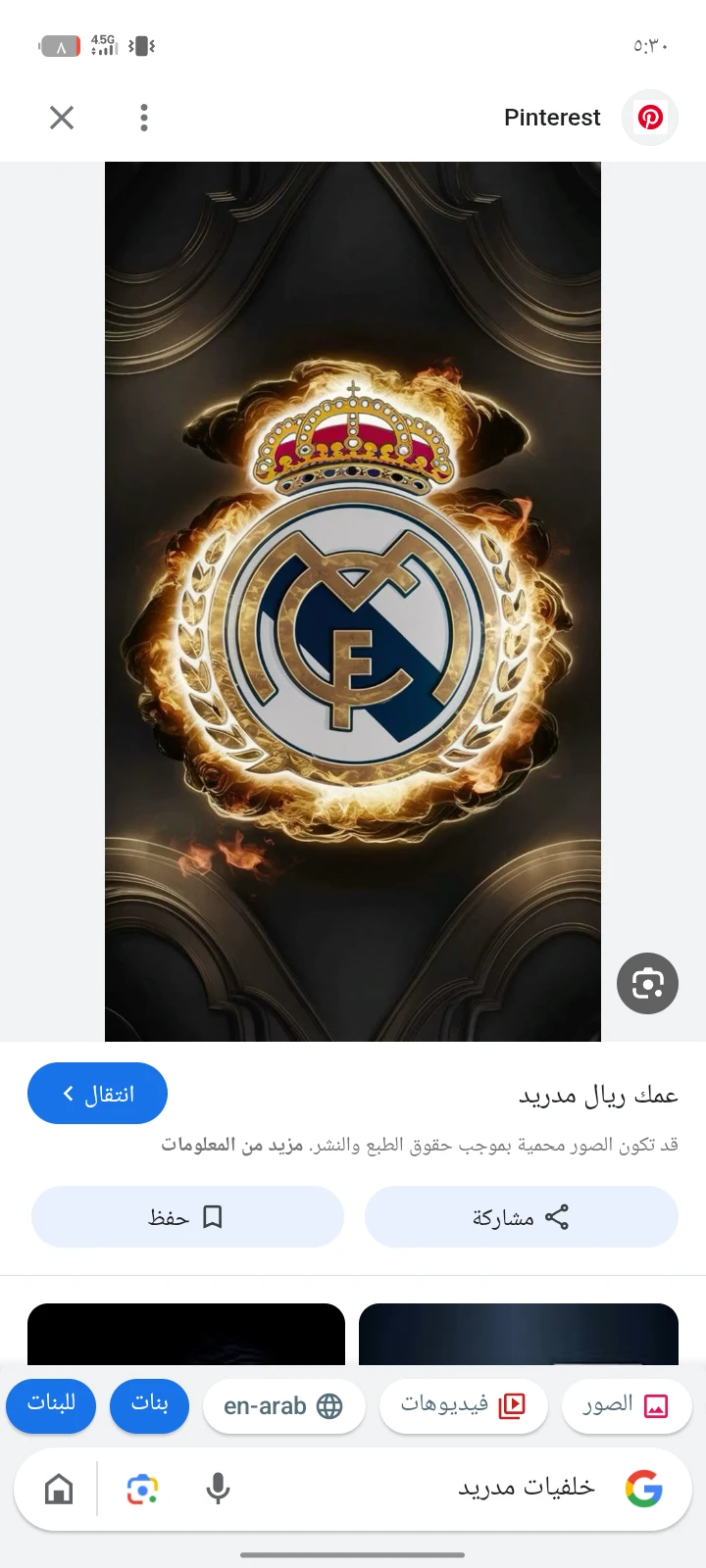Open the home icon in search bar
706x1568 pixels.
point(59,1490)
